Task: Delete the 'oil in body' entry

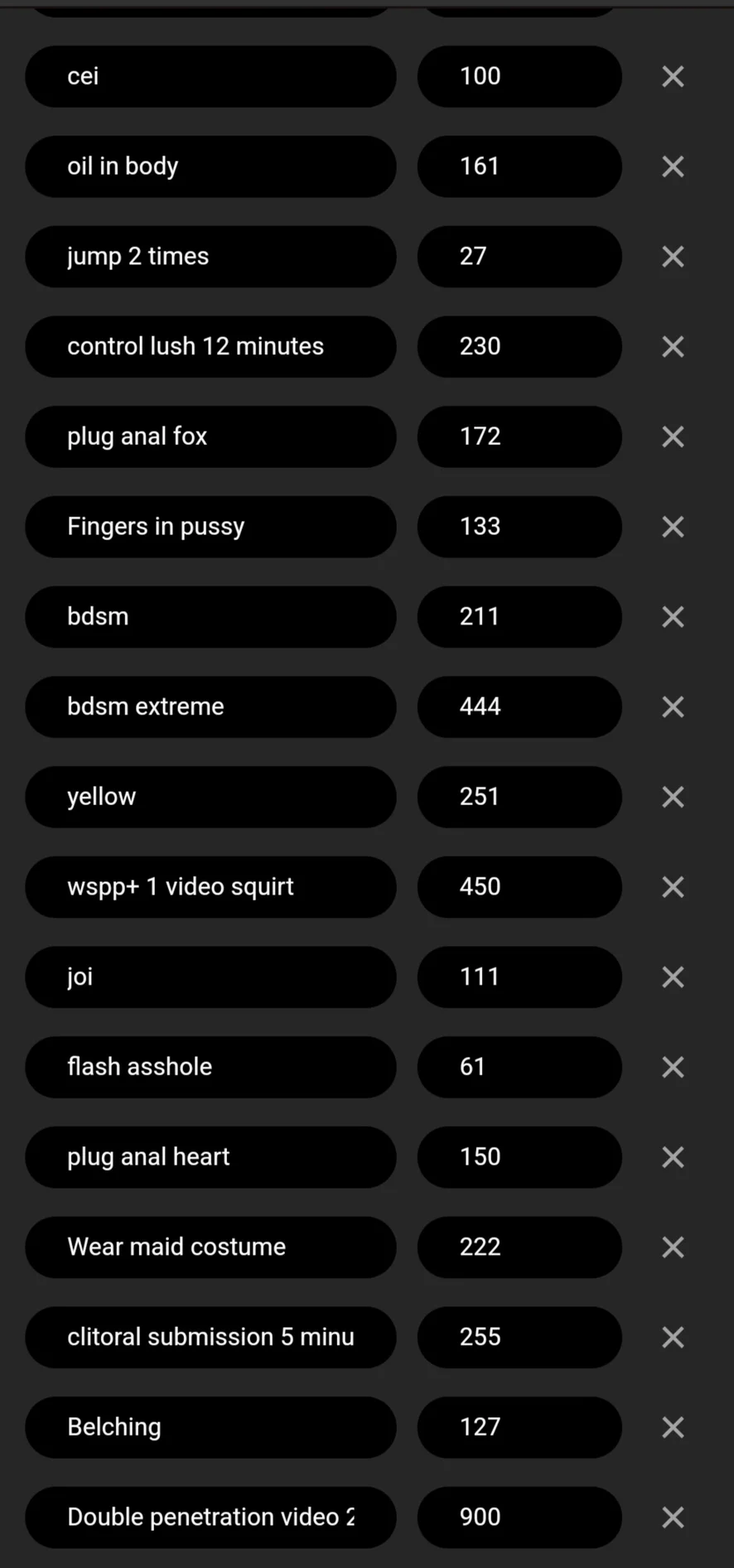Action: tap(673, 166)
